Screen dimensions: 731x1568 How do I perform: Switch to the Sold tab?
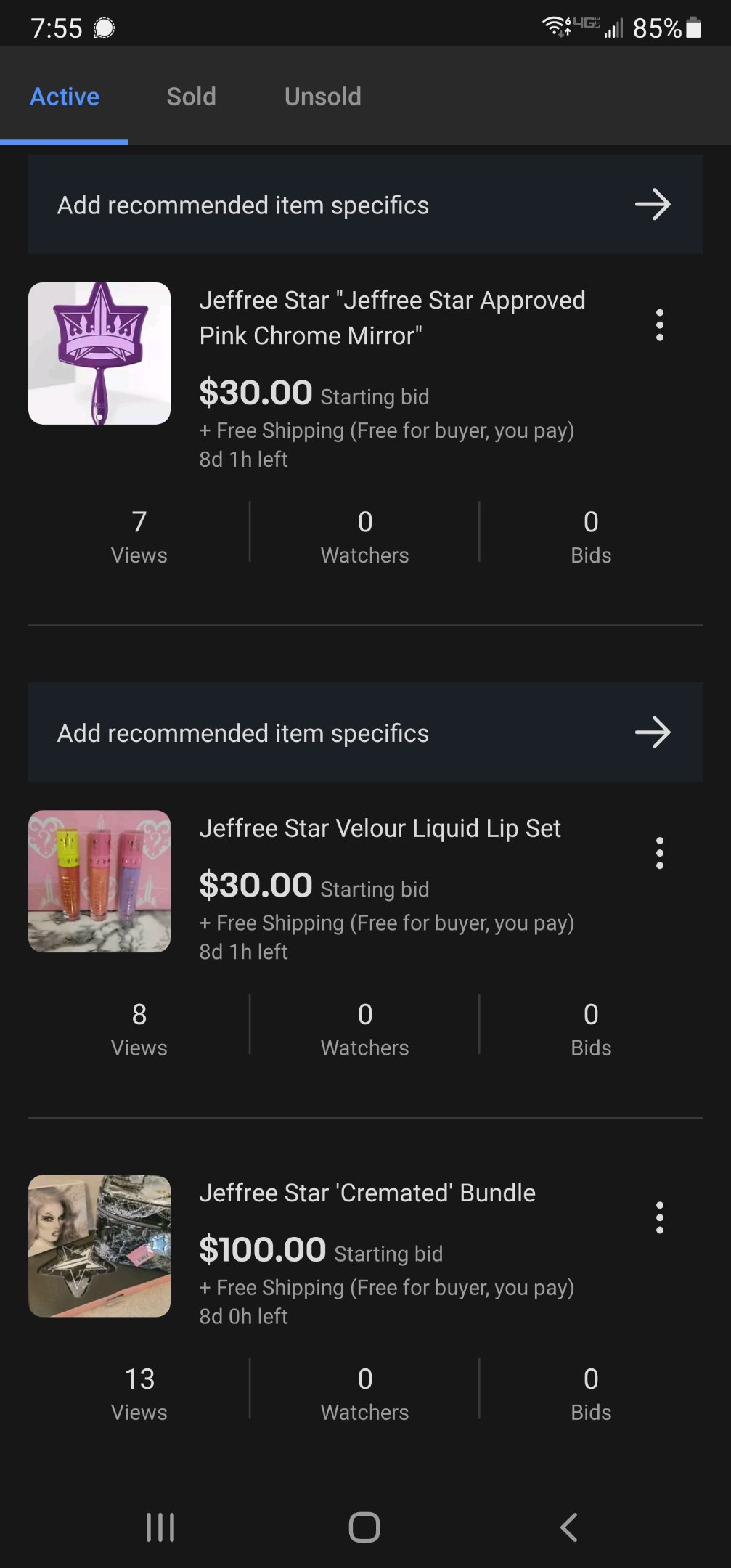tap(191, 97)
